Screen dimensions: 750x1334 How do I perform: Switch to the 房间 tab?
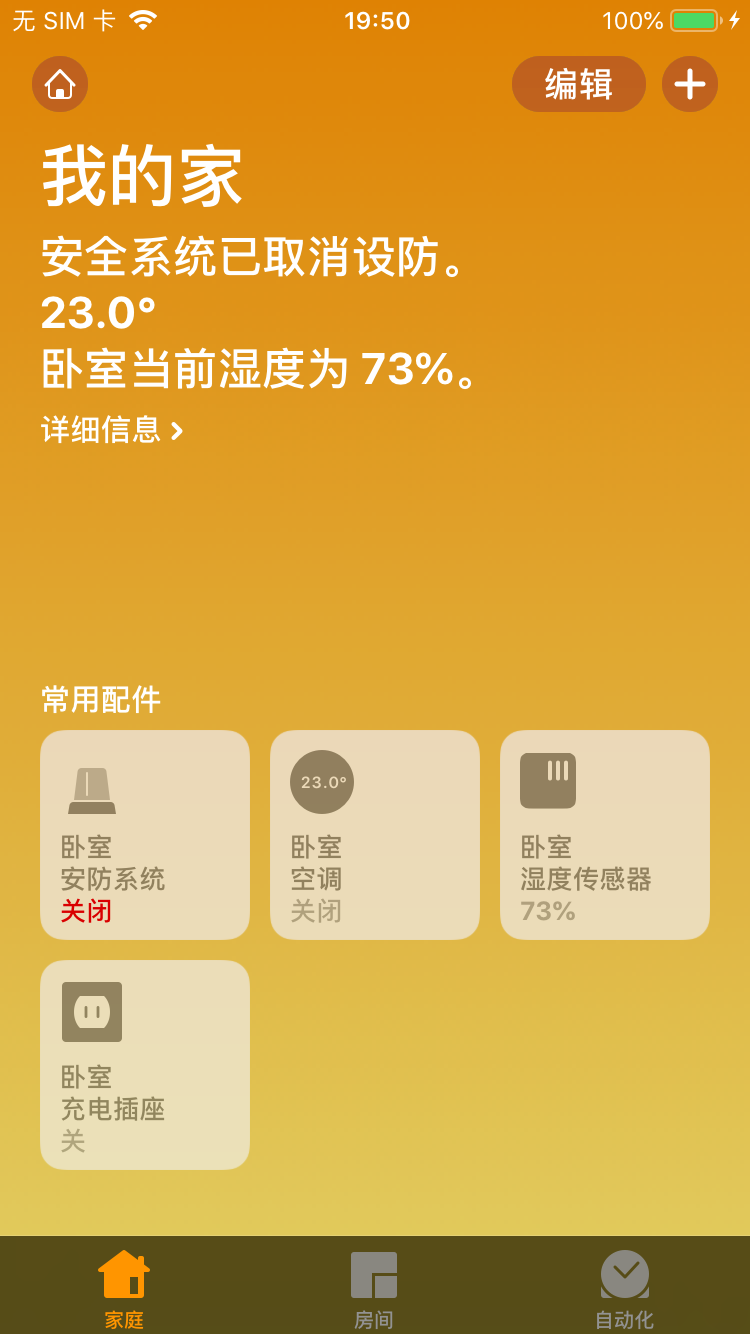[374, 1288]
